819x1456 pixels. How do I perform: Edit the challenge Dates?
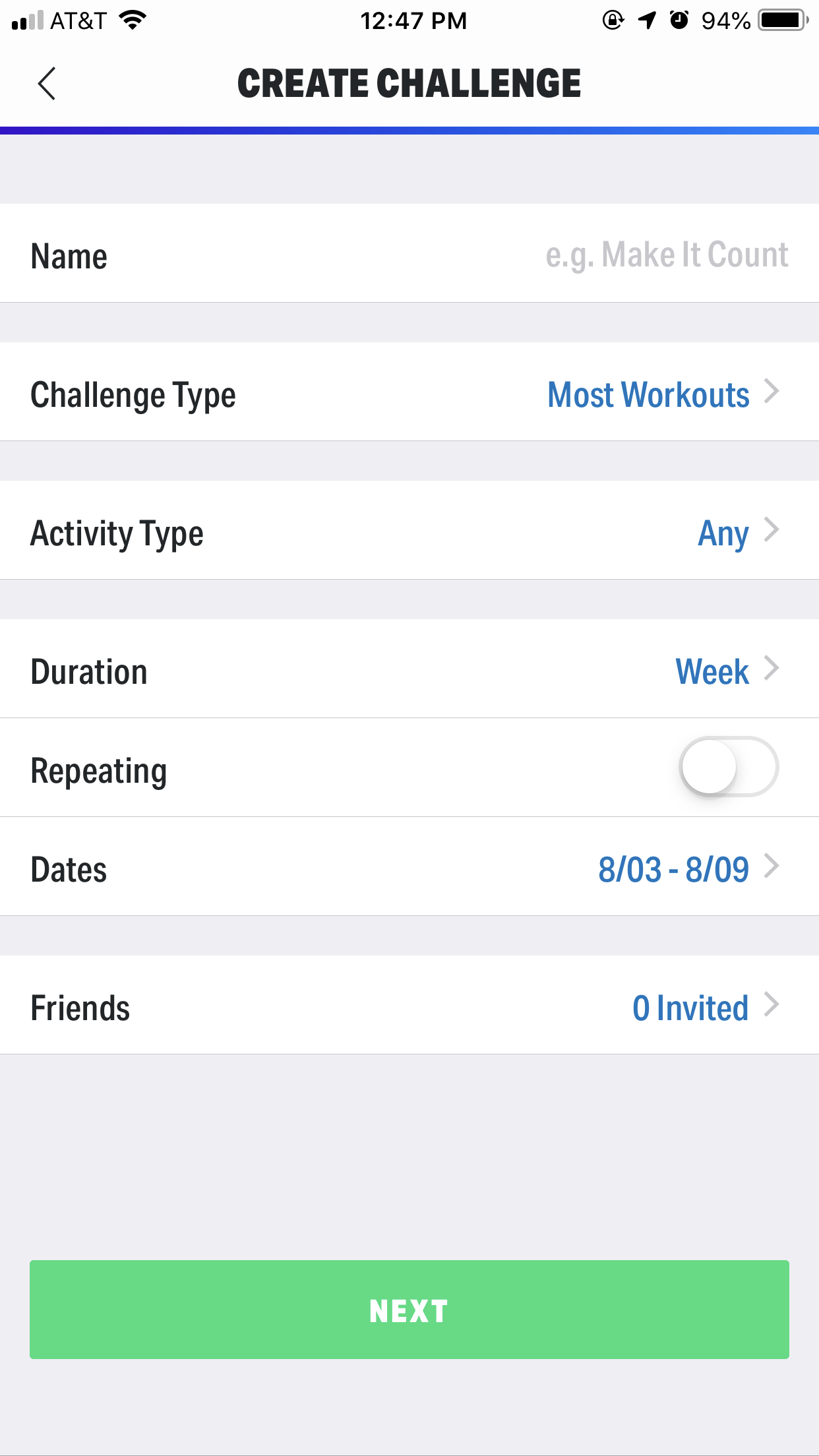coord(687,868)
